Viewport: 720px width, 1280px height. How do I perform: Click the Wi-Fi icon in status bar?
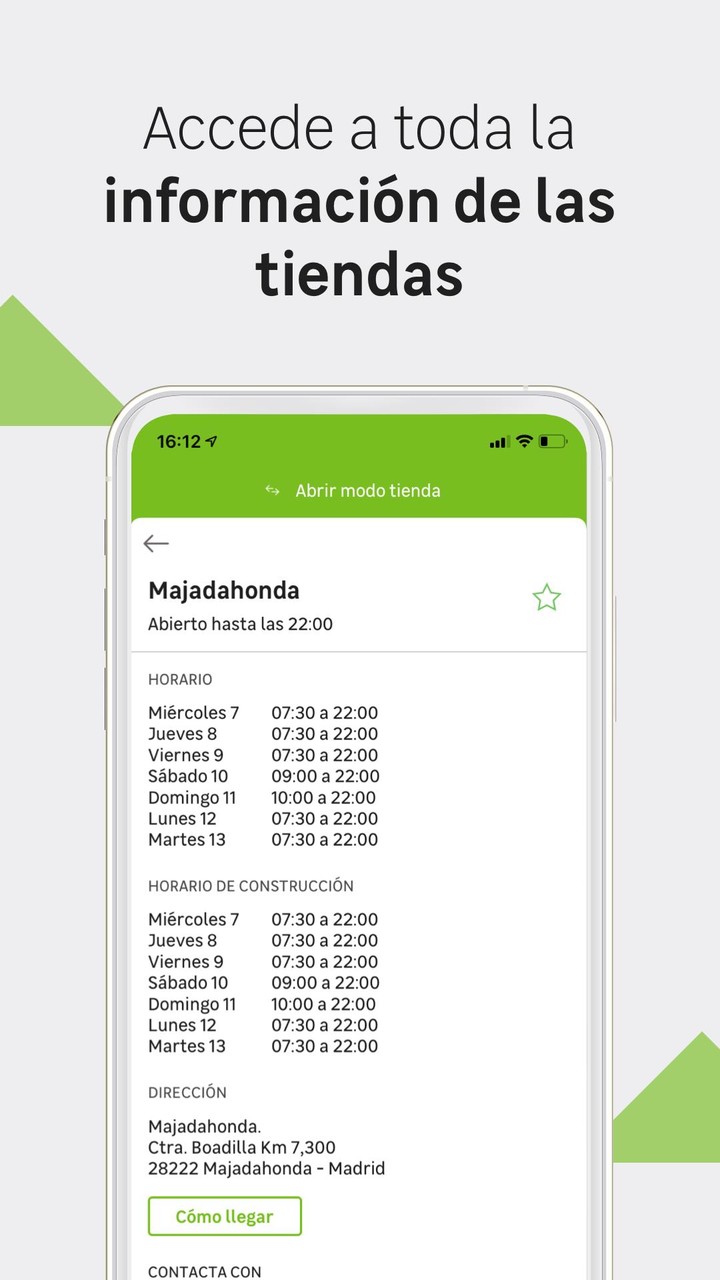tap(522, 439)
